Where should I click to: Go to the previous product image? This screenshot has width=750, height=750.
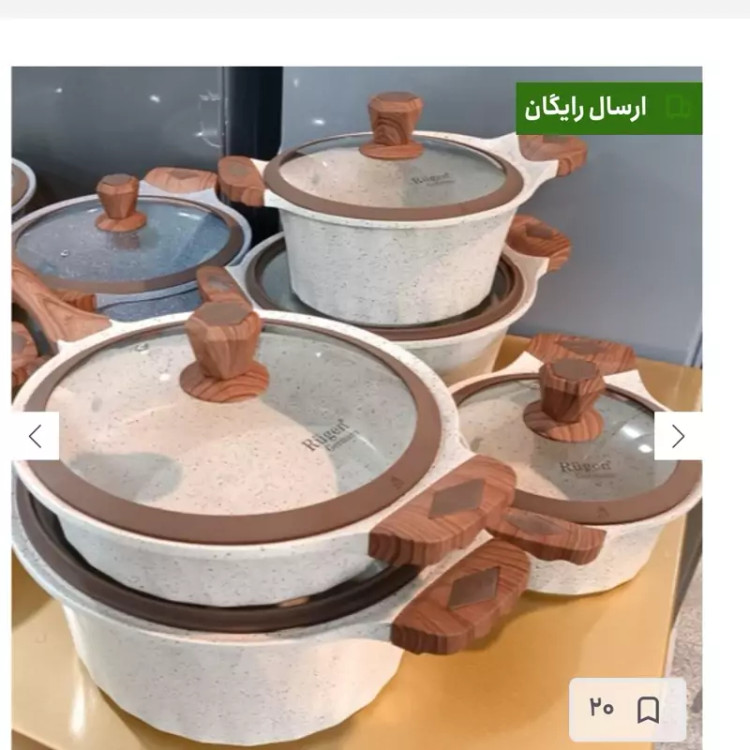click(35, 436)
